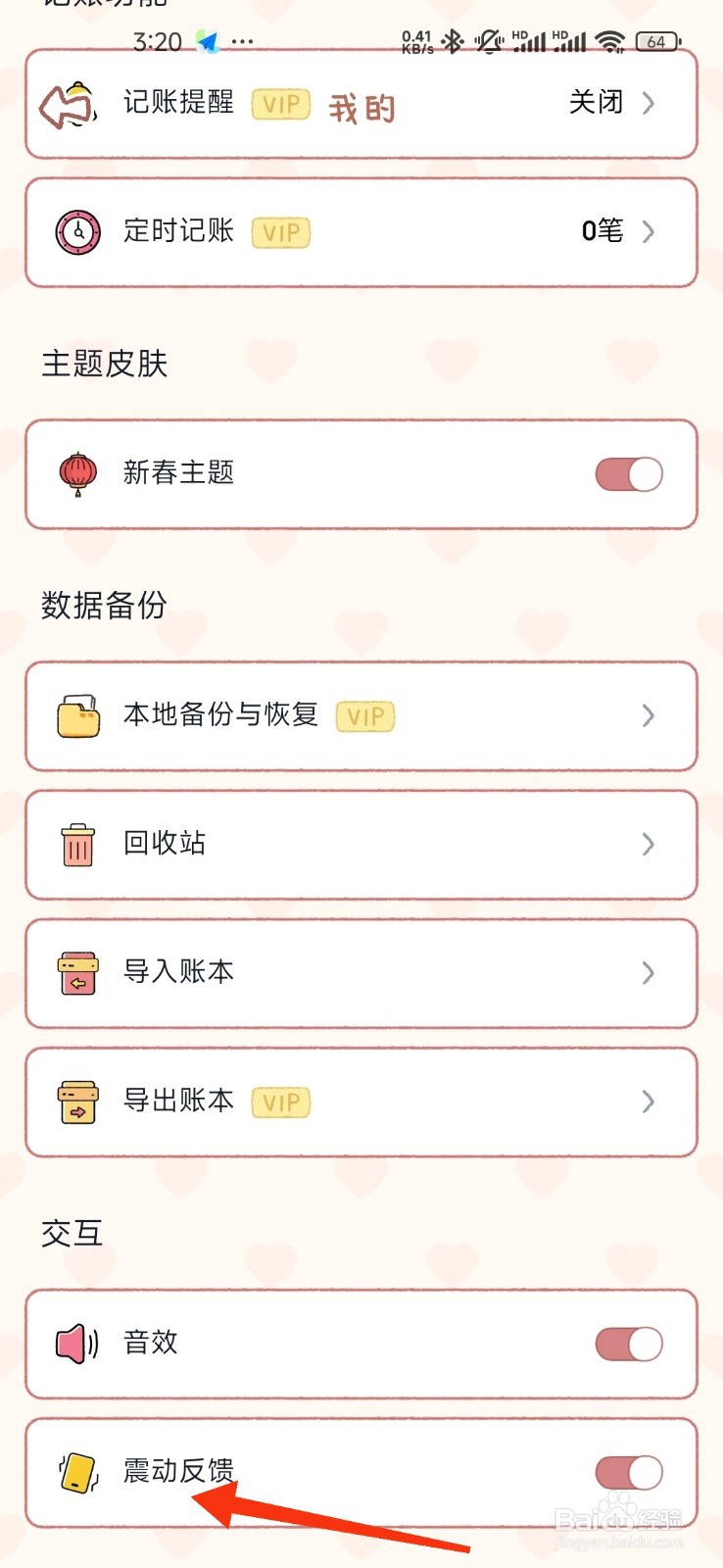This screenshot has height=1568, width=723.
Task: Click the speaker icon beside 音效
Action: click(77, 1344)
